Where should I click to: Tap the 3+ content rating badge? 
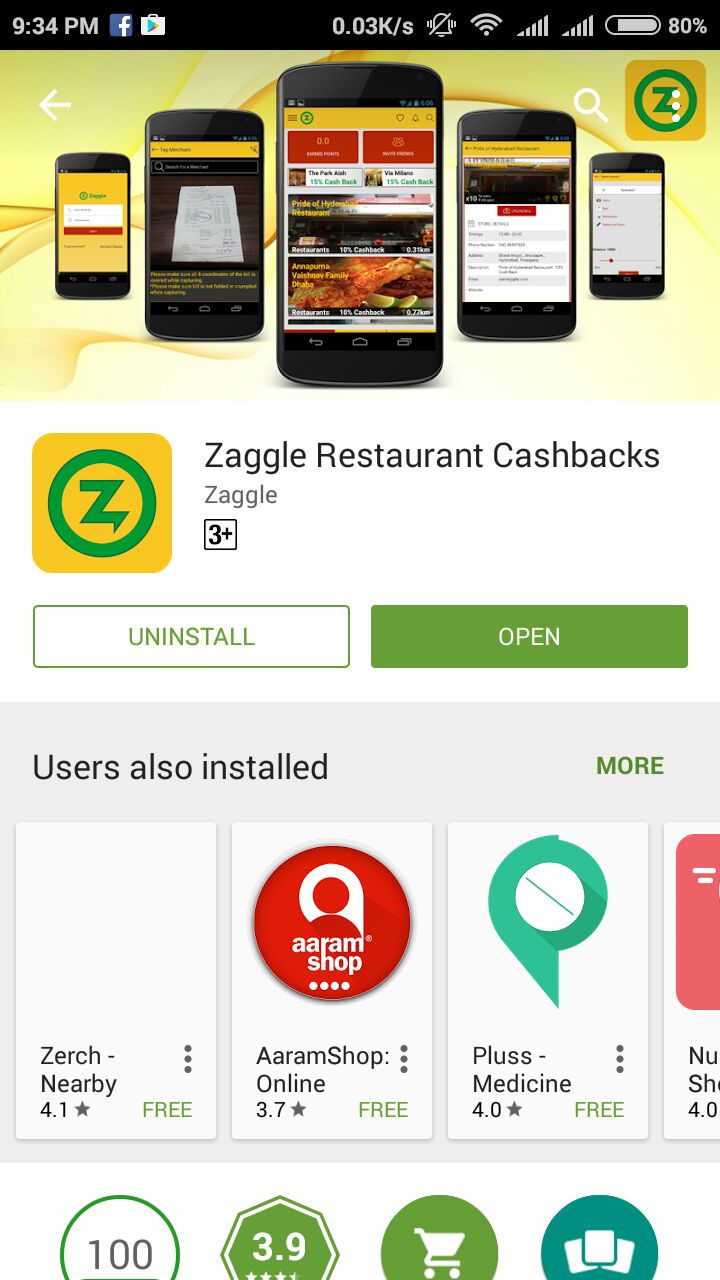point(218,535)
